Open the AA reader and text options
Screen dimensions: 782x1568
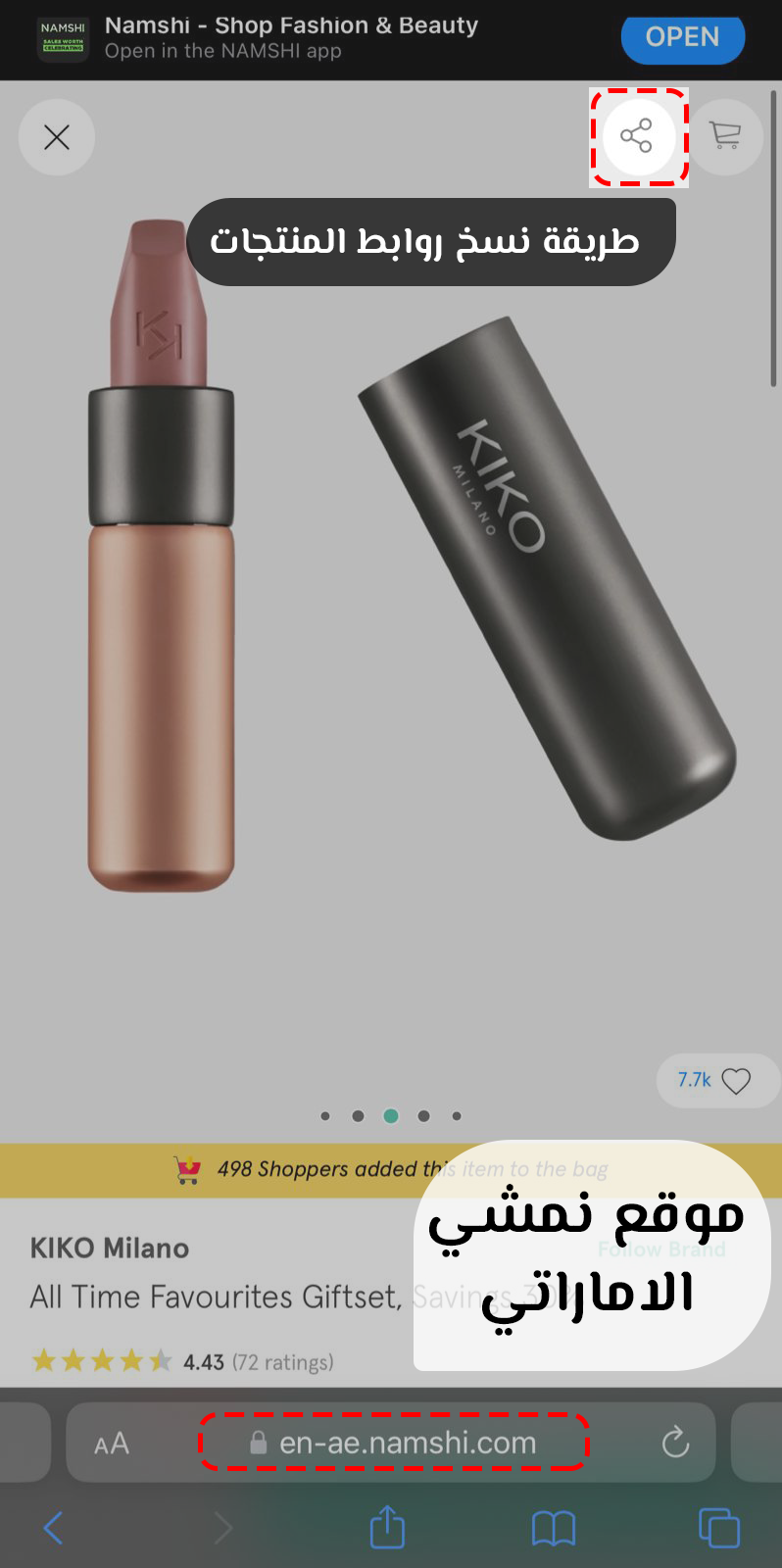(x=112, y=1444)
